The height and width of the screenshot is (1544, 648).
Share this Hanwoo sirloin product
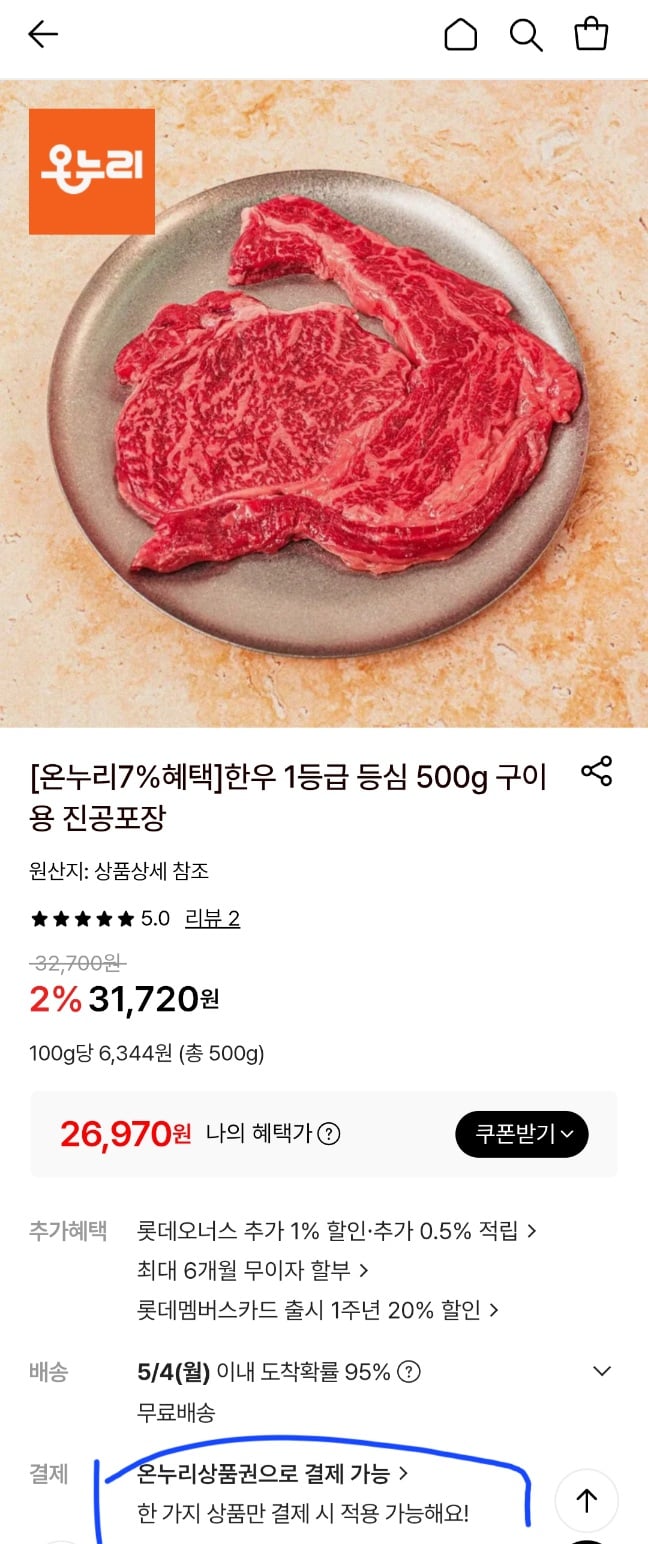(x=596, y=772)
